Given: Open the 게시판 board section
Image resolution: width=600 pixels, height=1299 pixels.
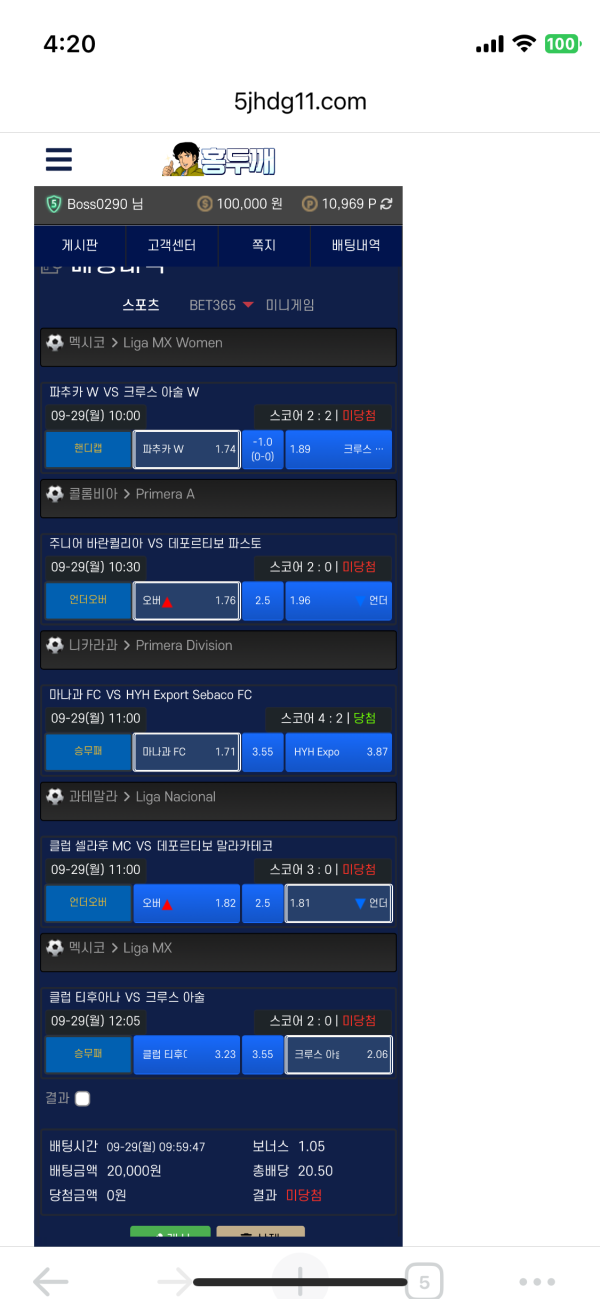Looking at the screenshot, I should [80, 245].
